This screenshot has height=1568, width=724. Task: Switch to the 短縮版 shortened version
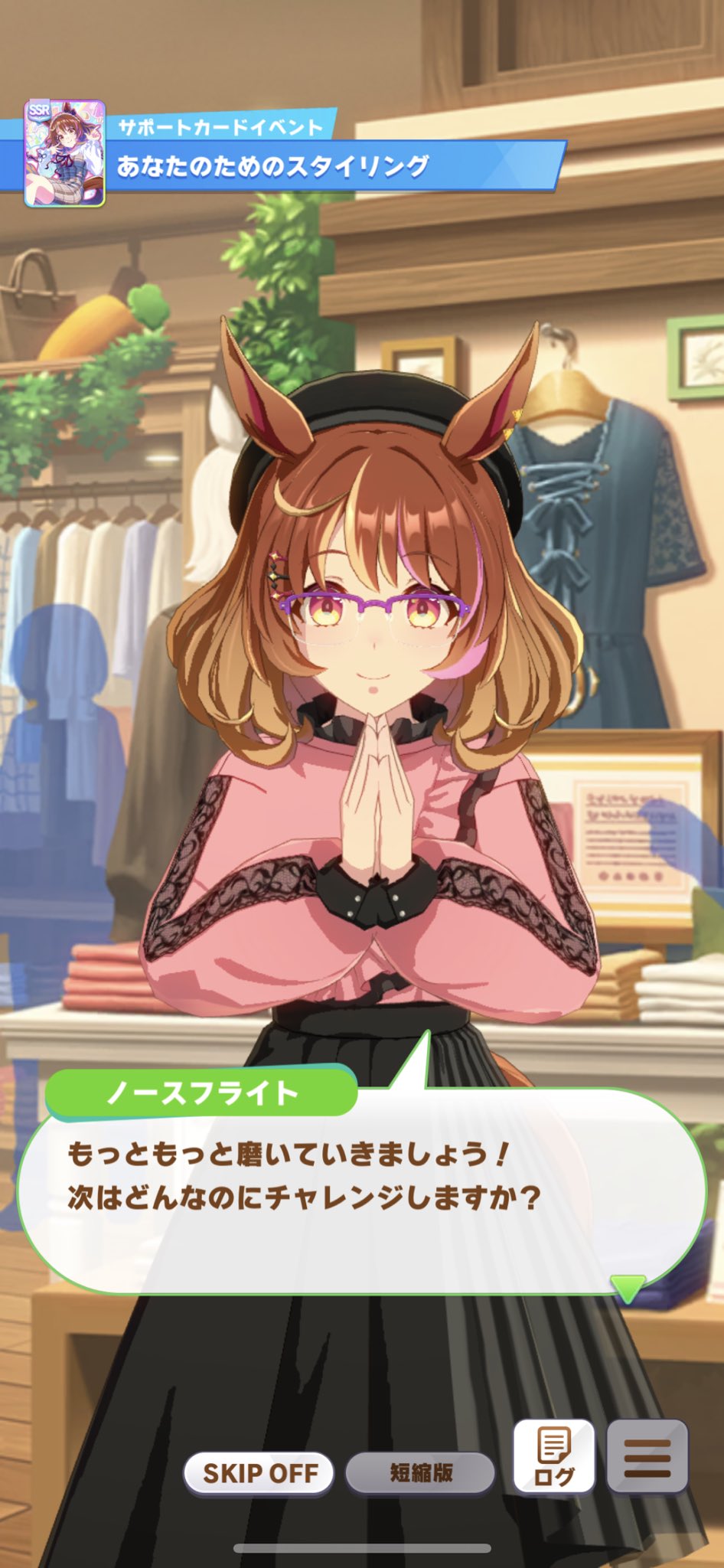tap(420, 1473)
